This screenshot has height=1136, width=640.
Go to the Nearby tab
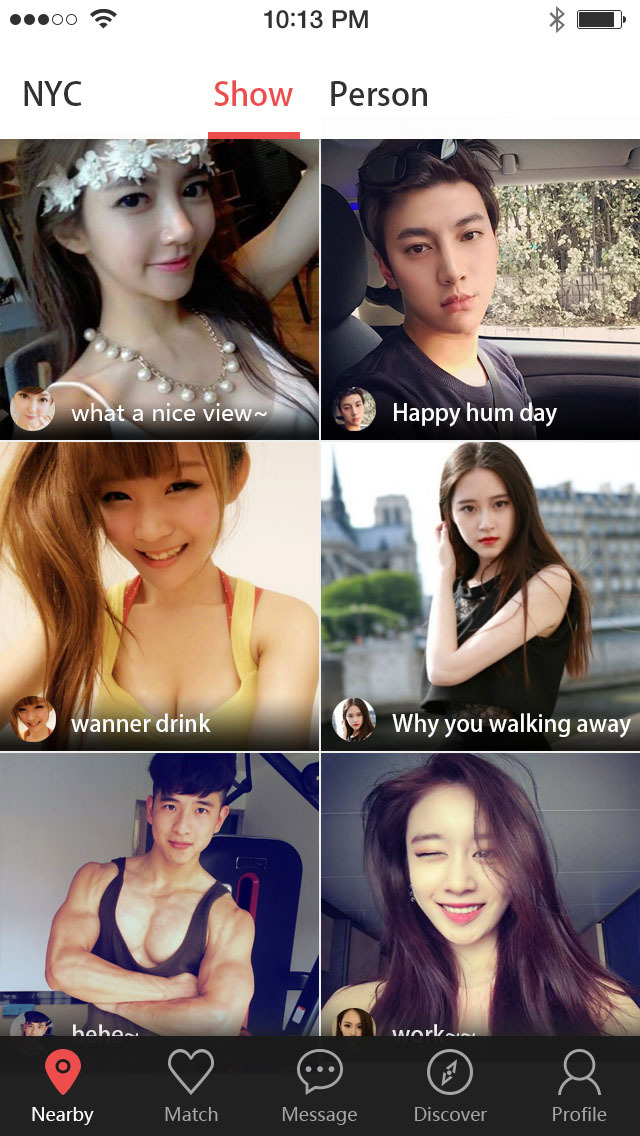[x=62, y=1087]
